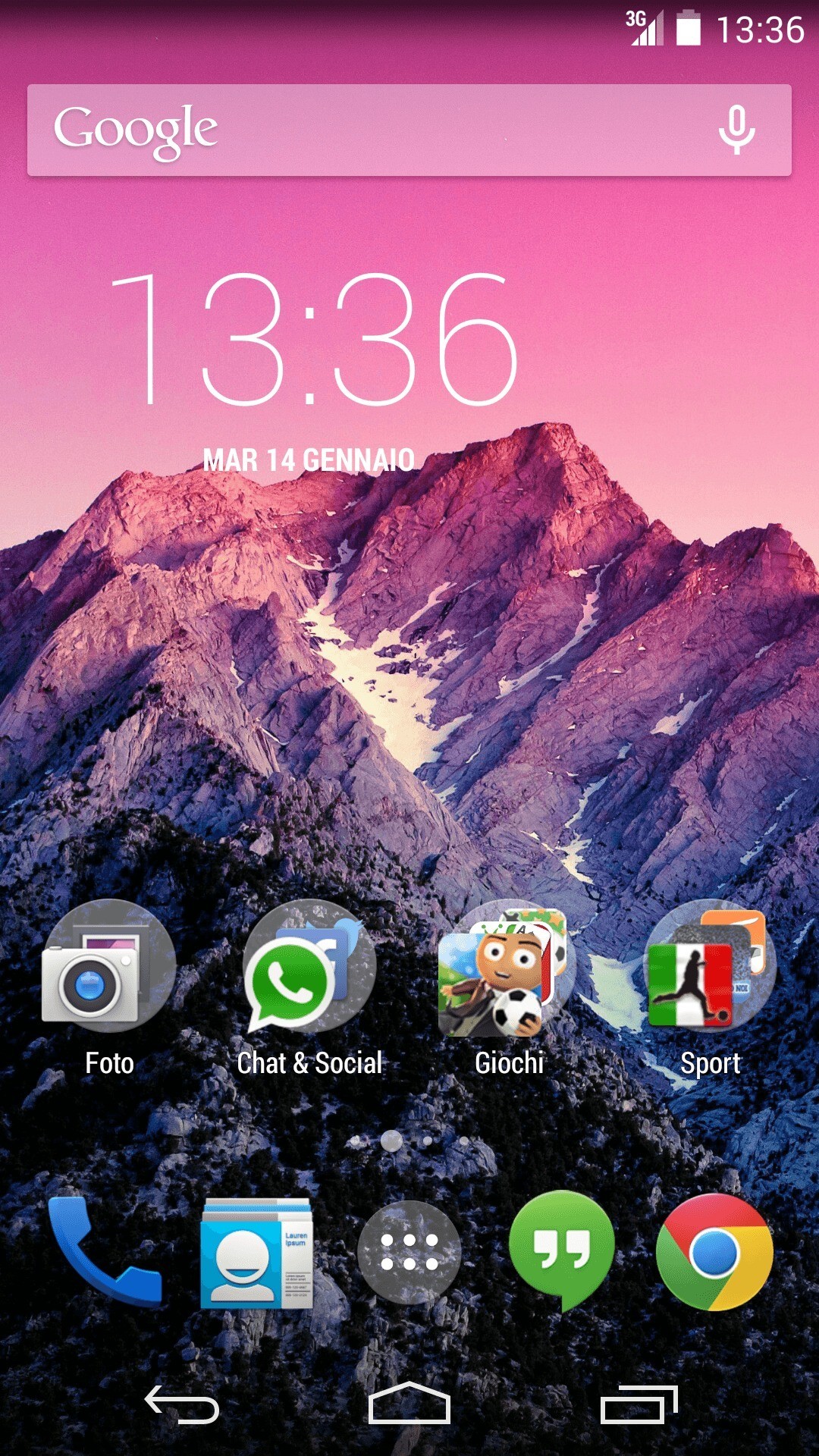819x1456 pixels.
Task: Launch the Chrome browser
Action: [x=714, y=1253]
